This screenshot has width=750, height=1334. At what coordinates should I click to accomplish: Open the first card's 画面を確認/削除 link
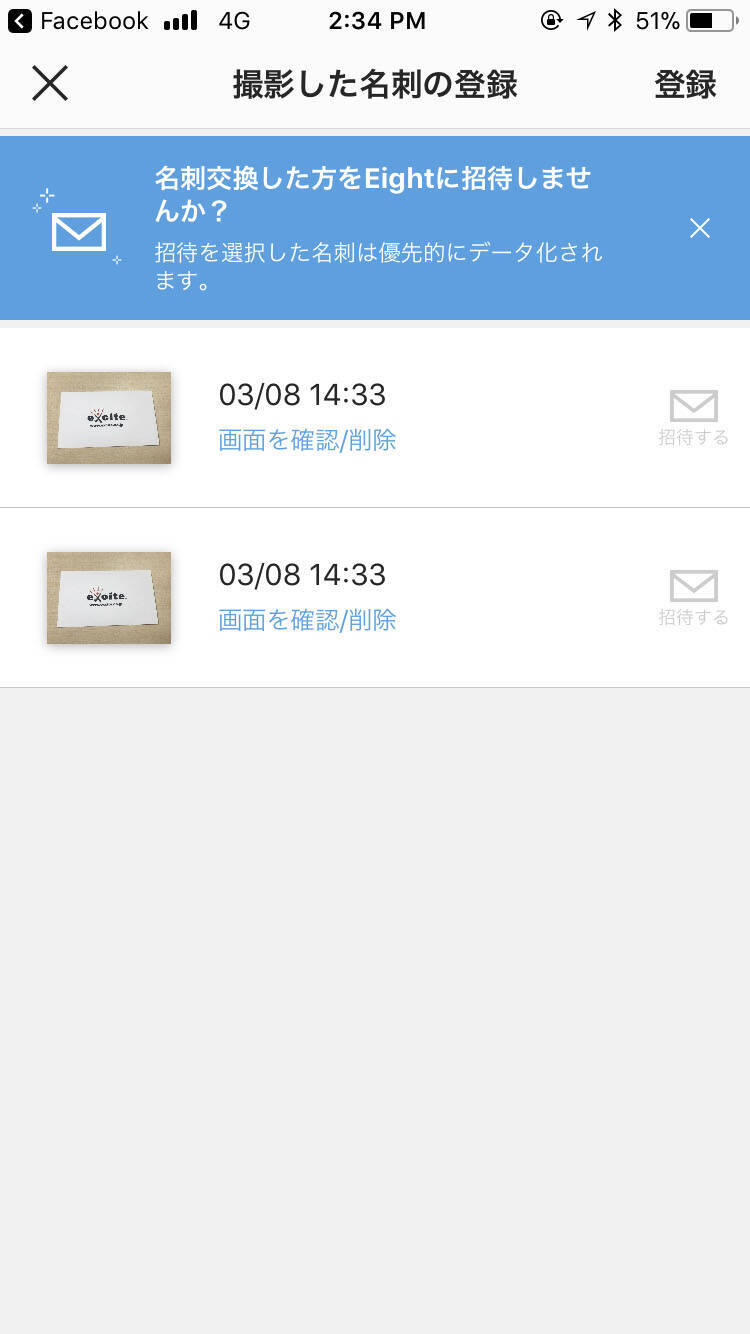307,440
